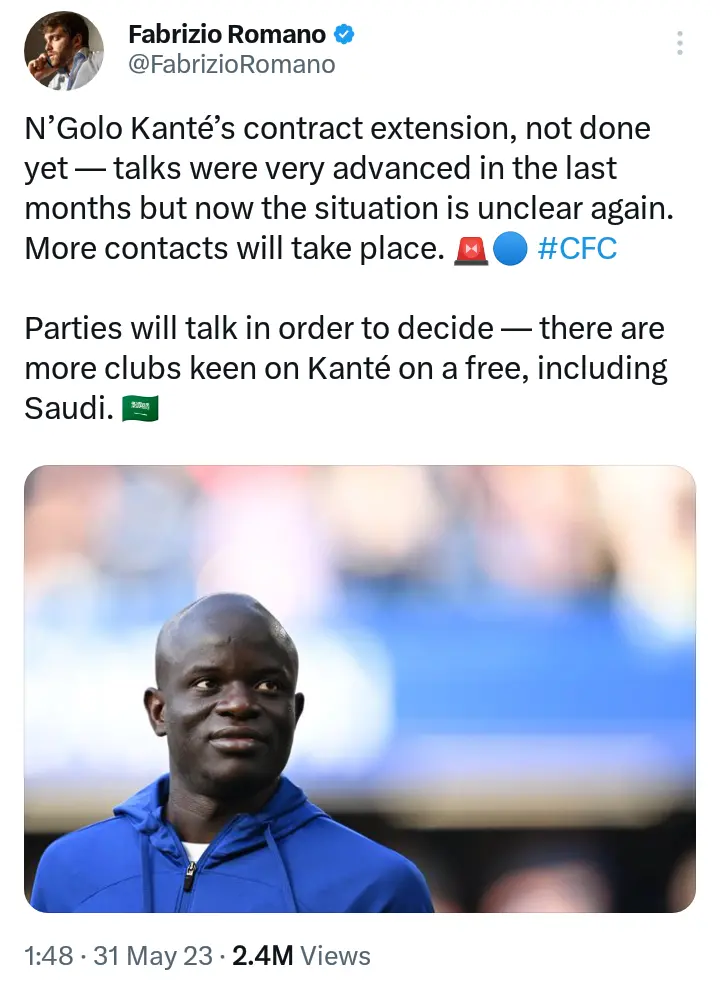Viewport: 720px width, 984px height.
Task: Open the 2.4M Views count
Action: [301, 955]
